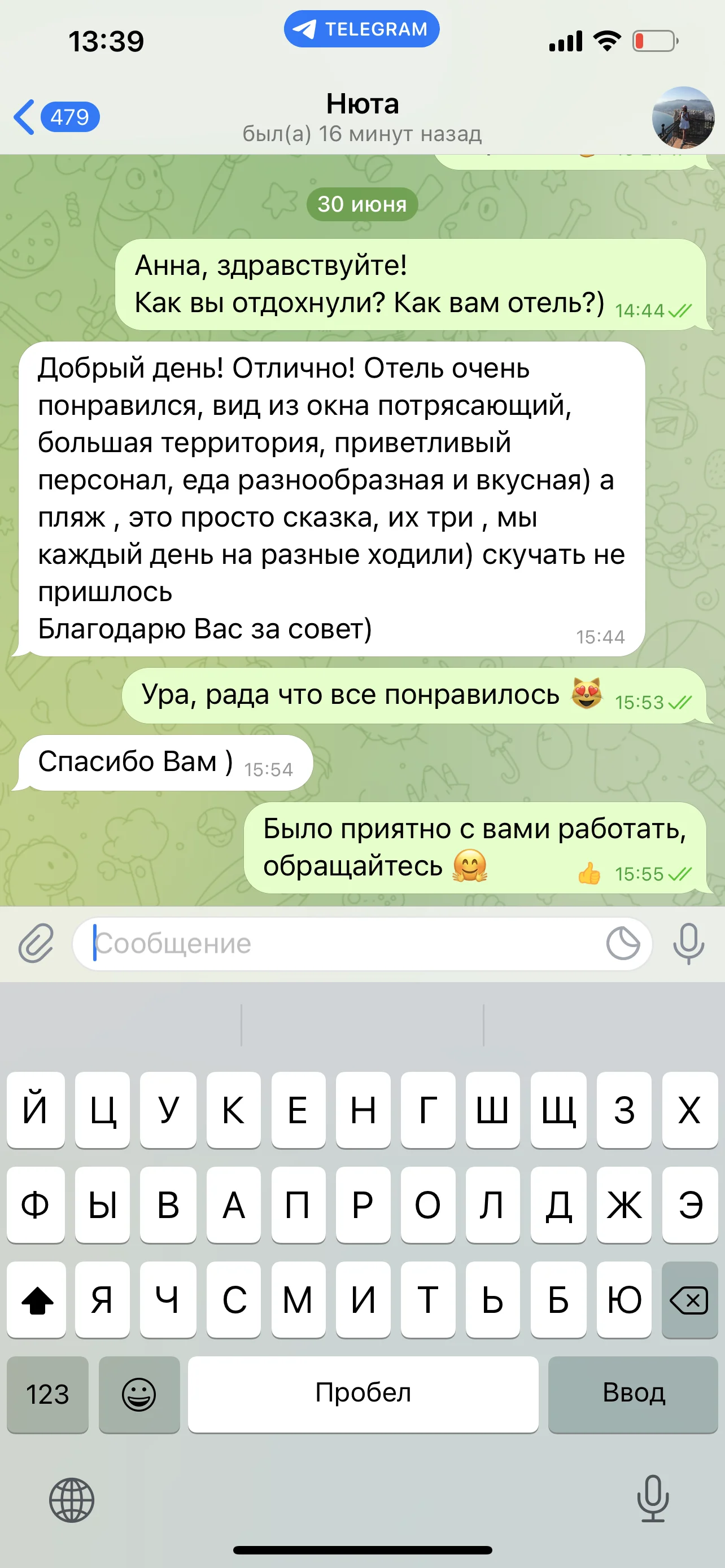
Task: Switch the keyboard to the 123 numbers layout
Action: pos(47,1395)
